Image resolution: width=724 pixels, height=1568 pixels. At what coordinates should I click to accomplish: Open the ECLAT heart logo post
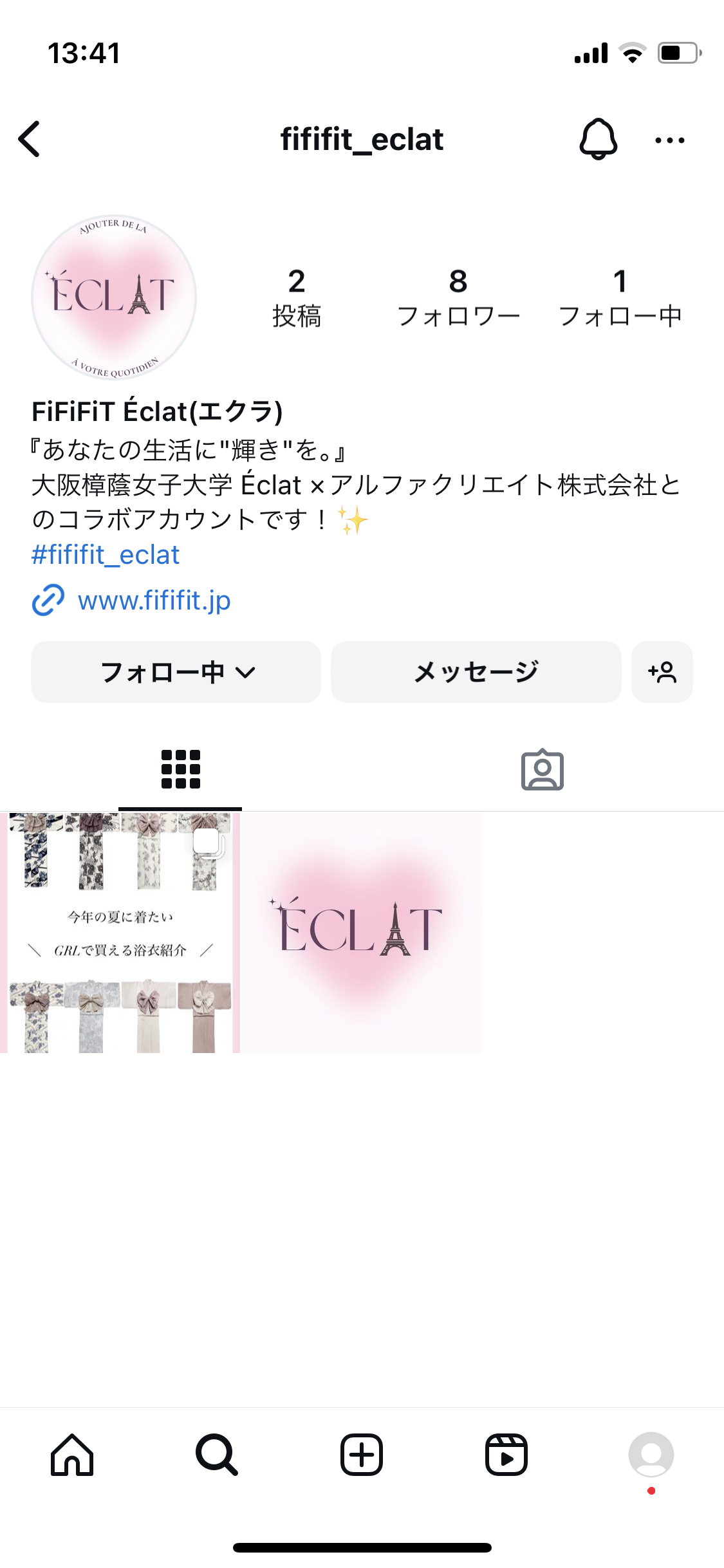tap(362, 933)
